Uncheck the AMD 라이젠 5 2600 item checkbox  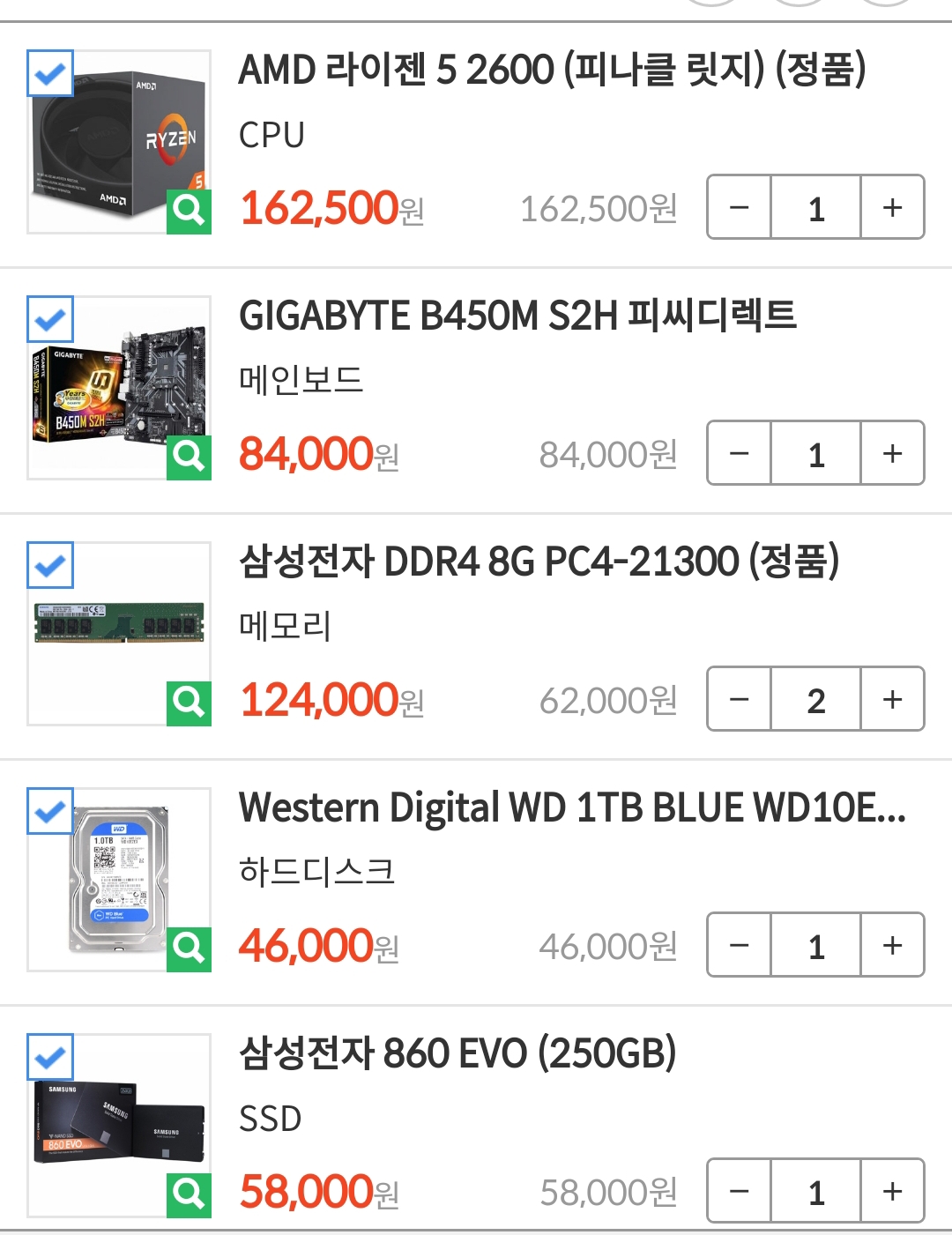click(x=50, y=74)
